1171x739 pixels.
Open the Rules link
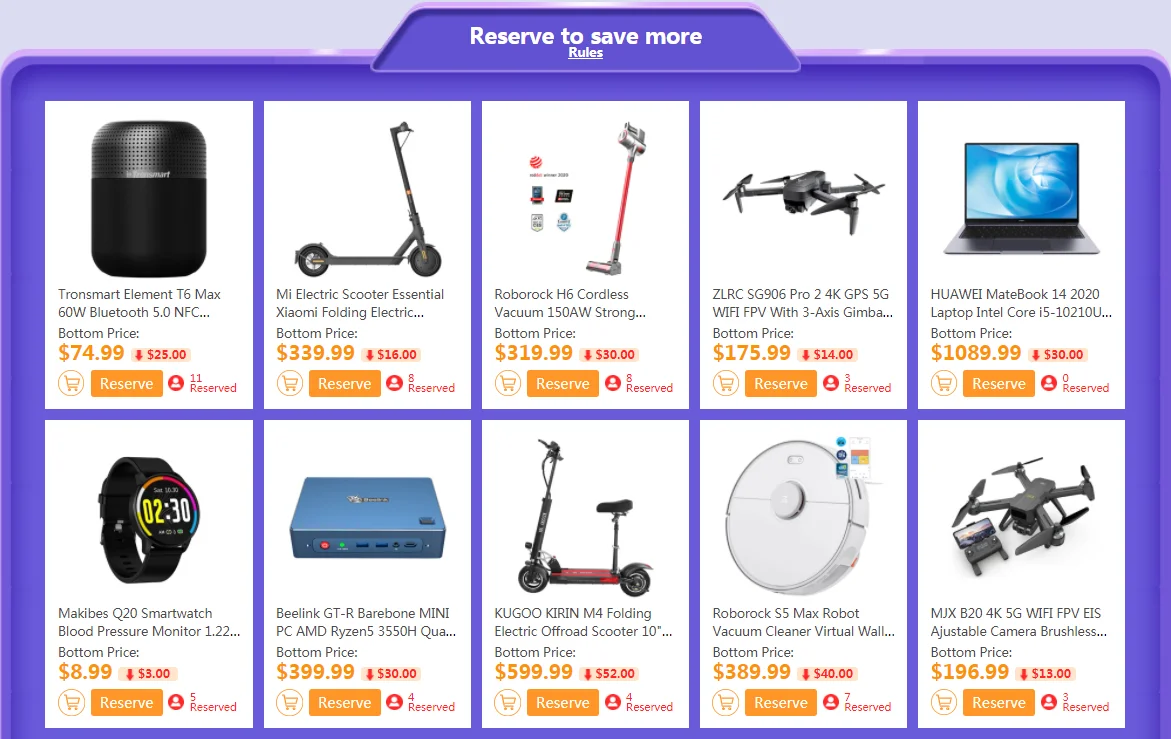tap(585, 53)
